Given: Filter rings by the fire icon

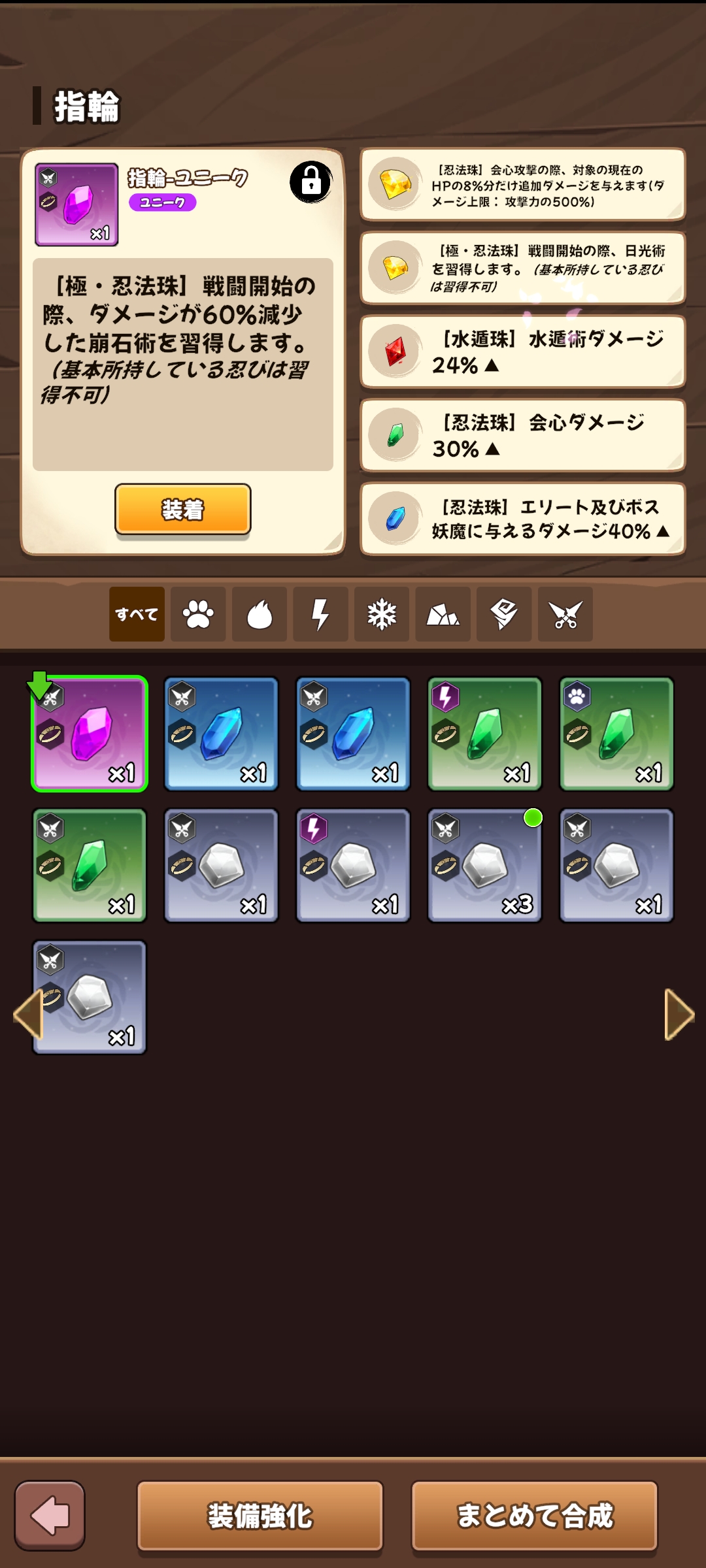Looking at the screenshot, I should (x=260, y=614).
